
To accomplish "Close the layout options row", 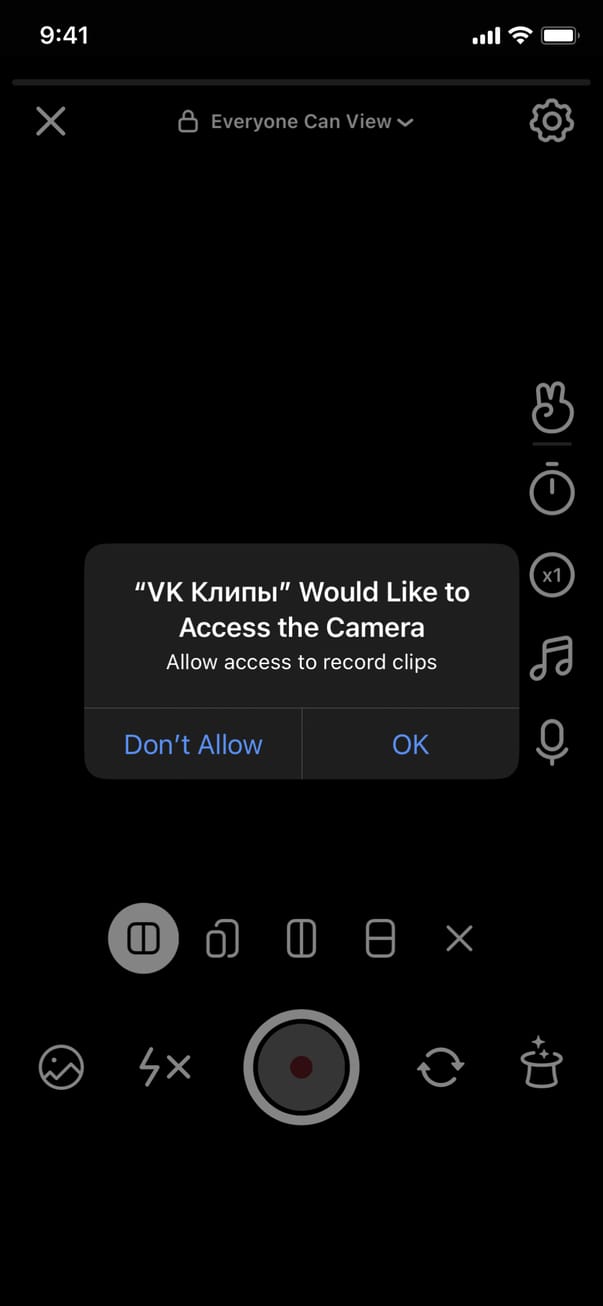I will [459, 939].
